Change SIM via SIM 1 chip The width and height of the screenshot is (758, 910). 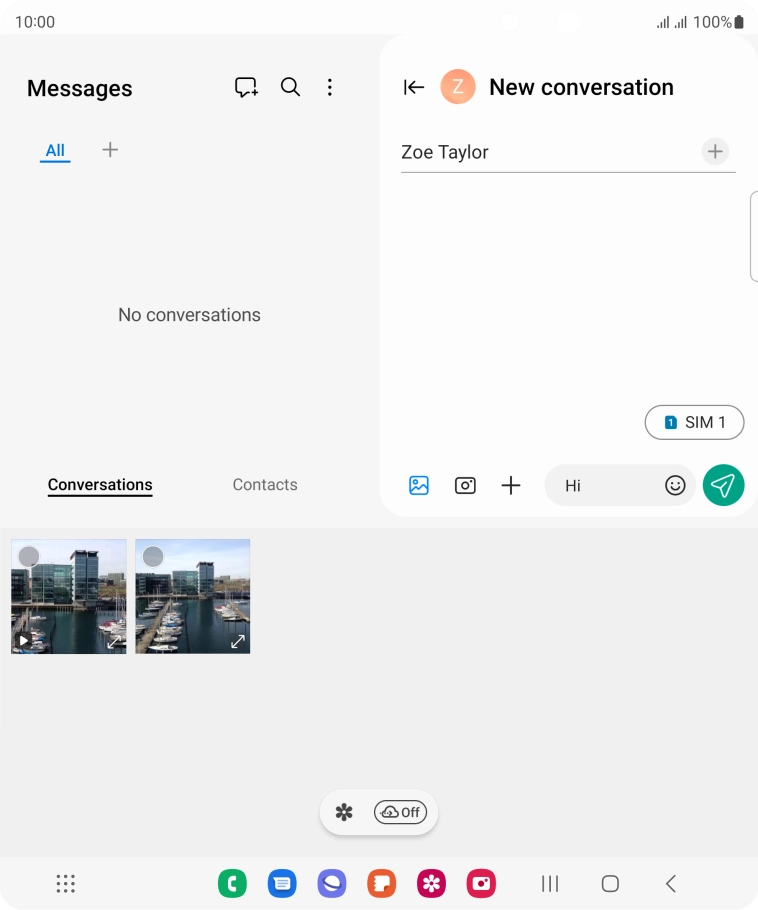tap(695, 422)
